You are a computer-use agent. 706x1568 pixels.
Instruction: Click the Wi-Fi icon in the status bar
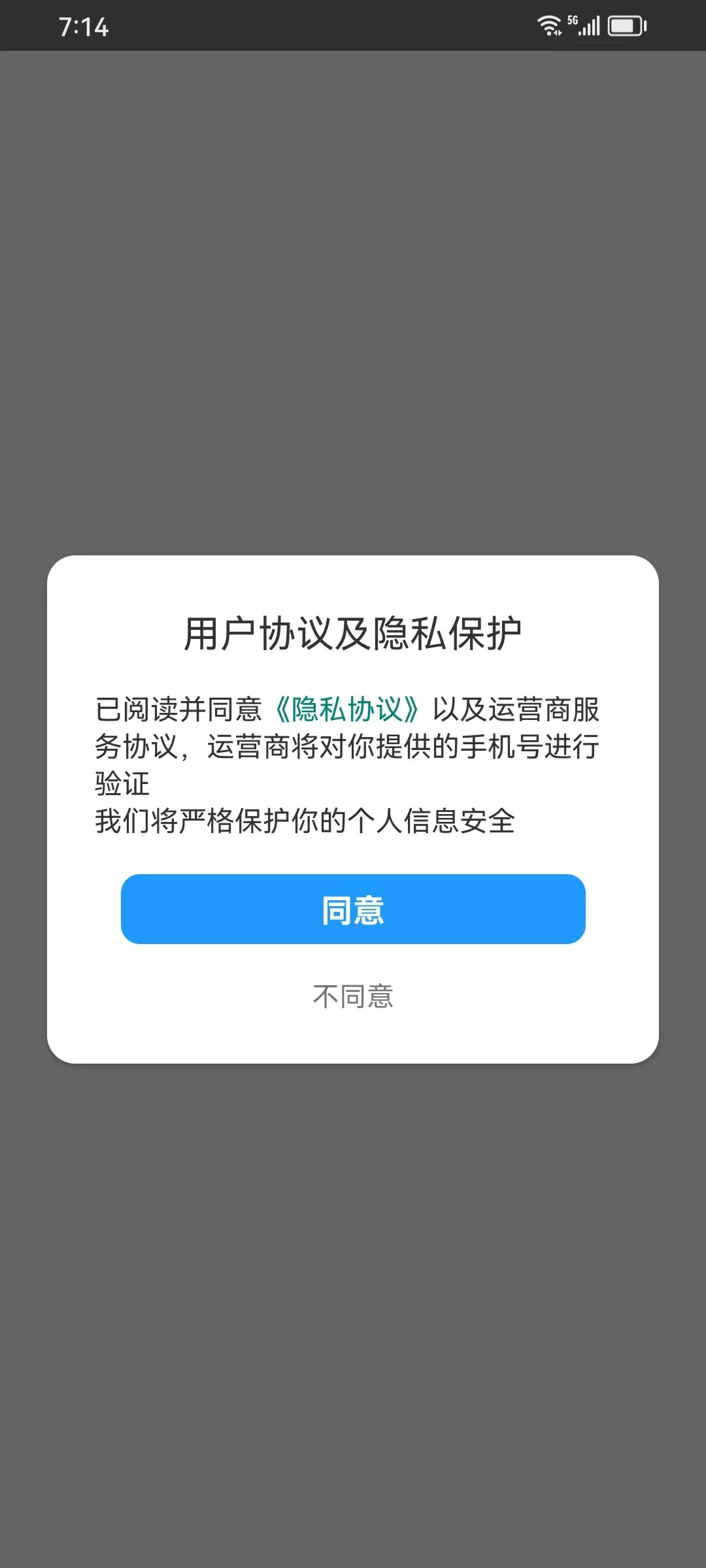coord(548,25)
